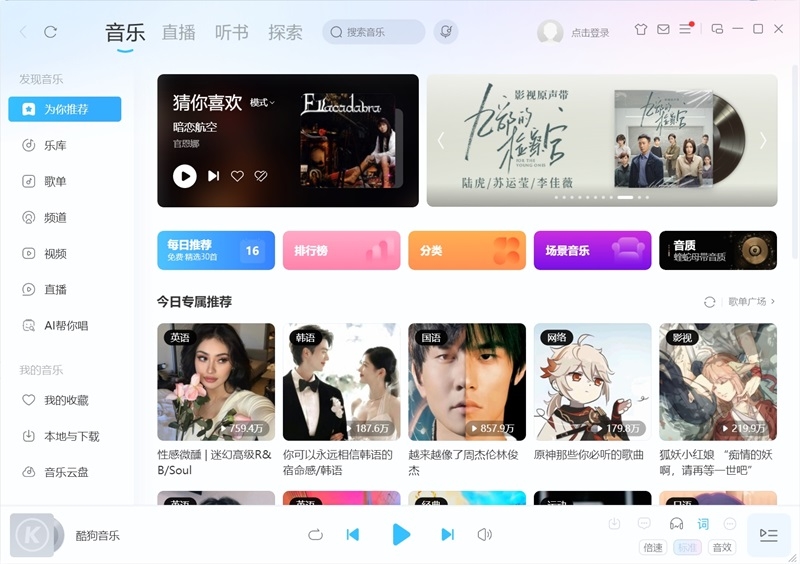Open the 分类 categories card
The width and height of the screenshot is (800, 564).
[x=466, y=250]
